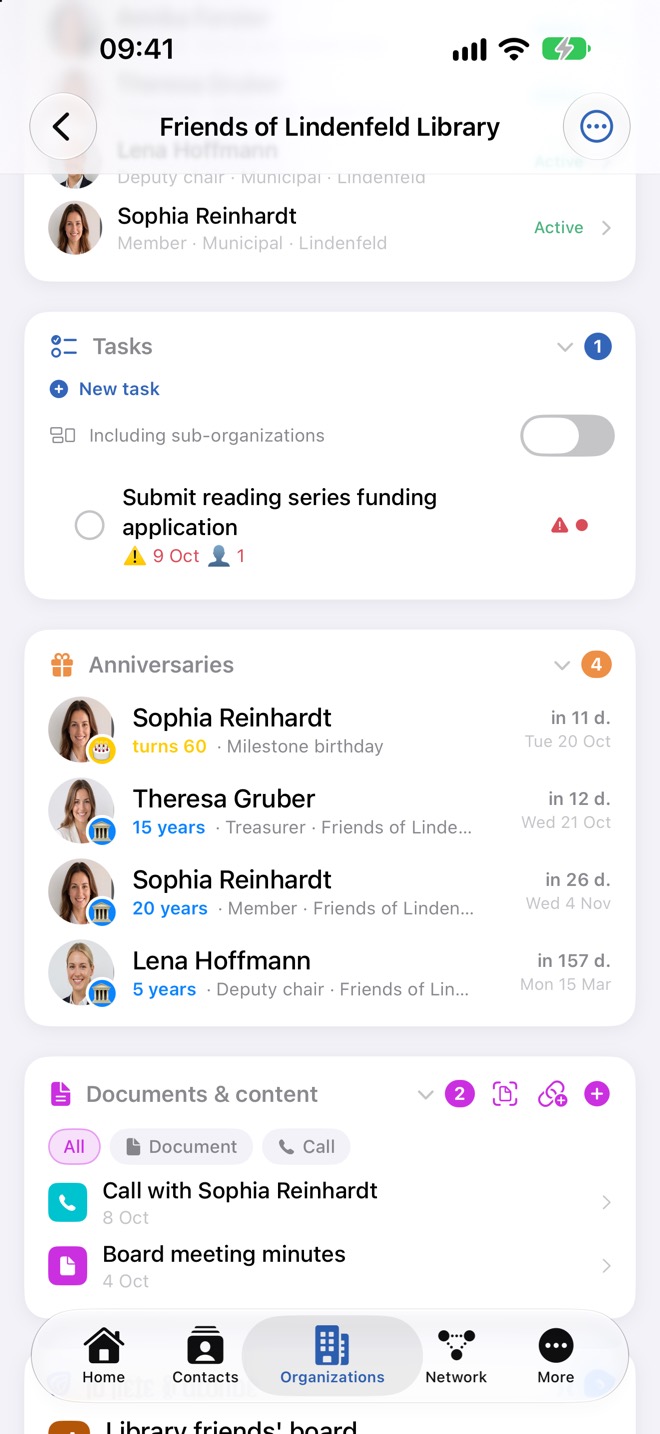660x1434 pixels.
Task: Switch to the Network tab
Action: tap(456, 1356)
